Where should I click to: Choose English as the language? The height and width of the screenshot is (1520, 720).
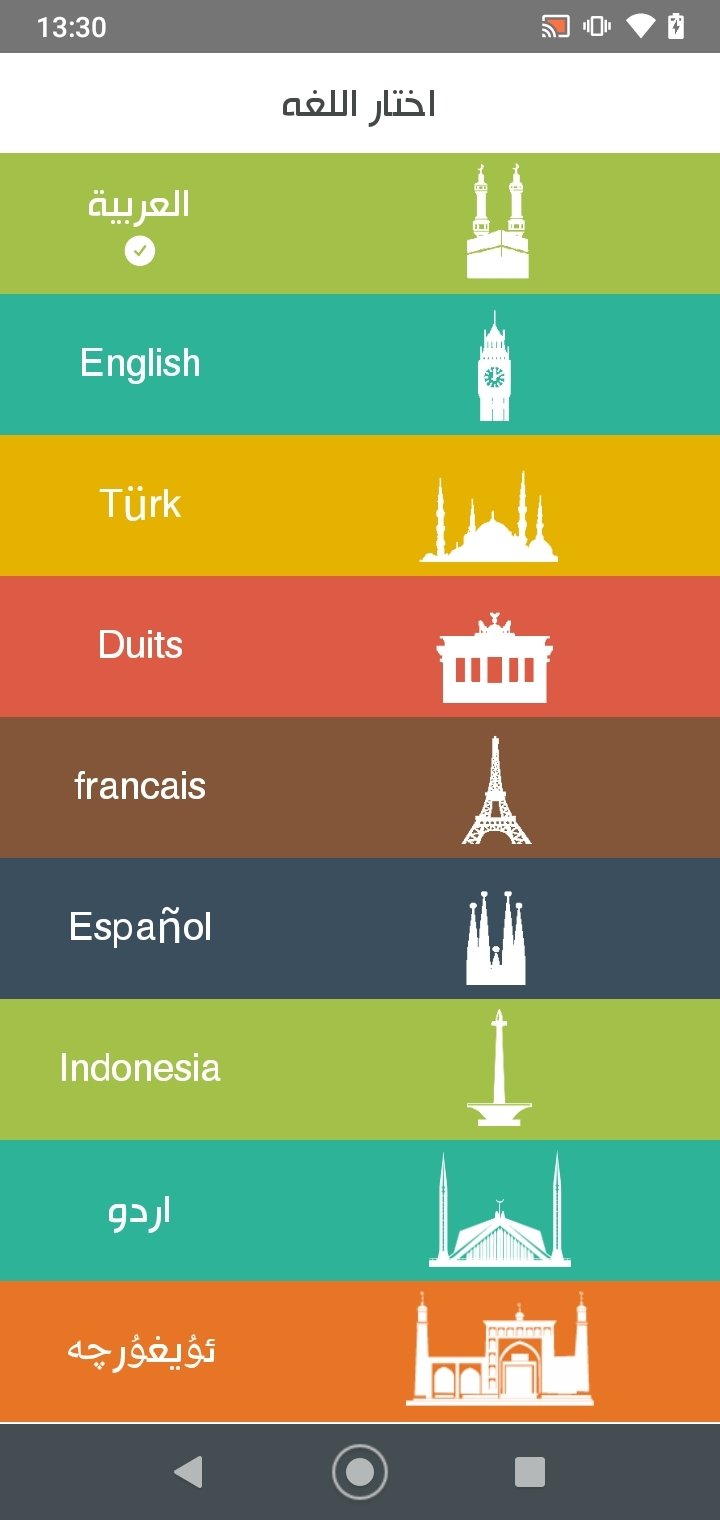tap(360, 364)
